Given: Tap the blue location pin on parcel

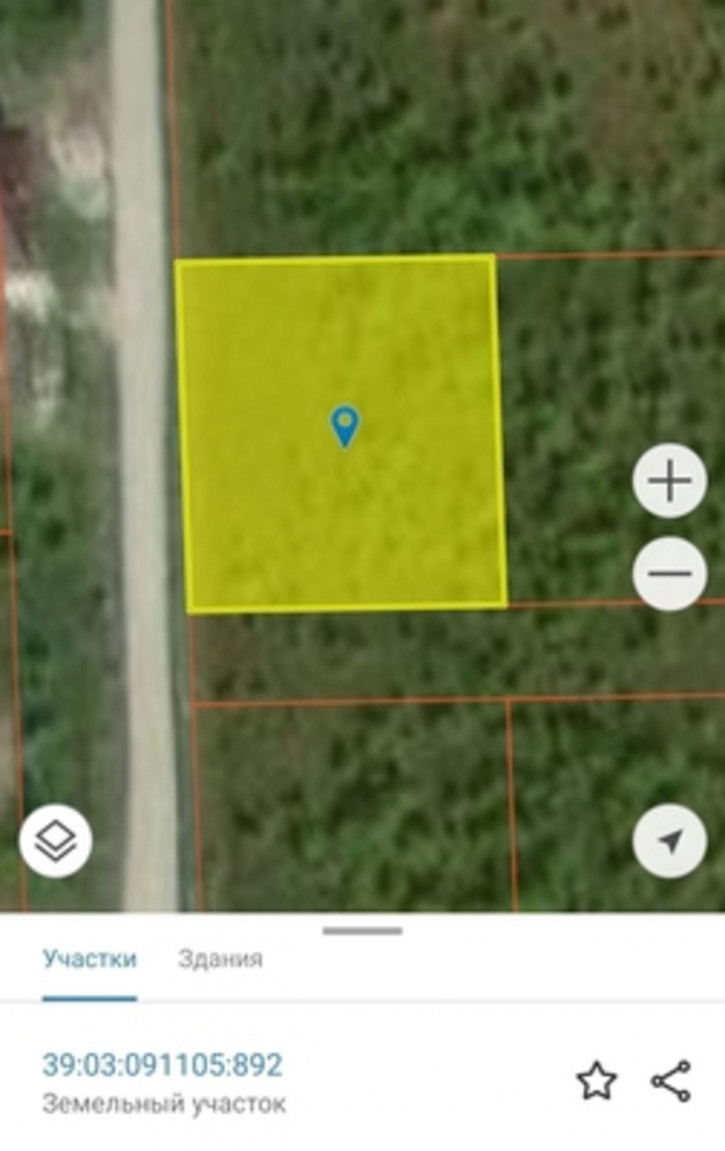Looking at the screenshot, I should [x=345, y=425].
